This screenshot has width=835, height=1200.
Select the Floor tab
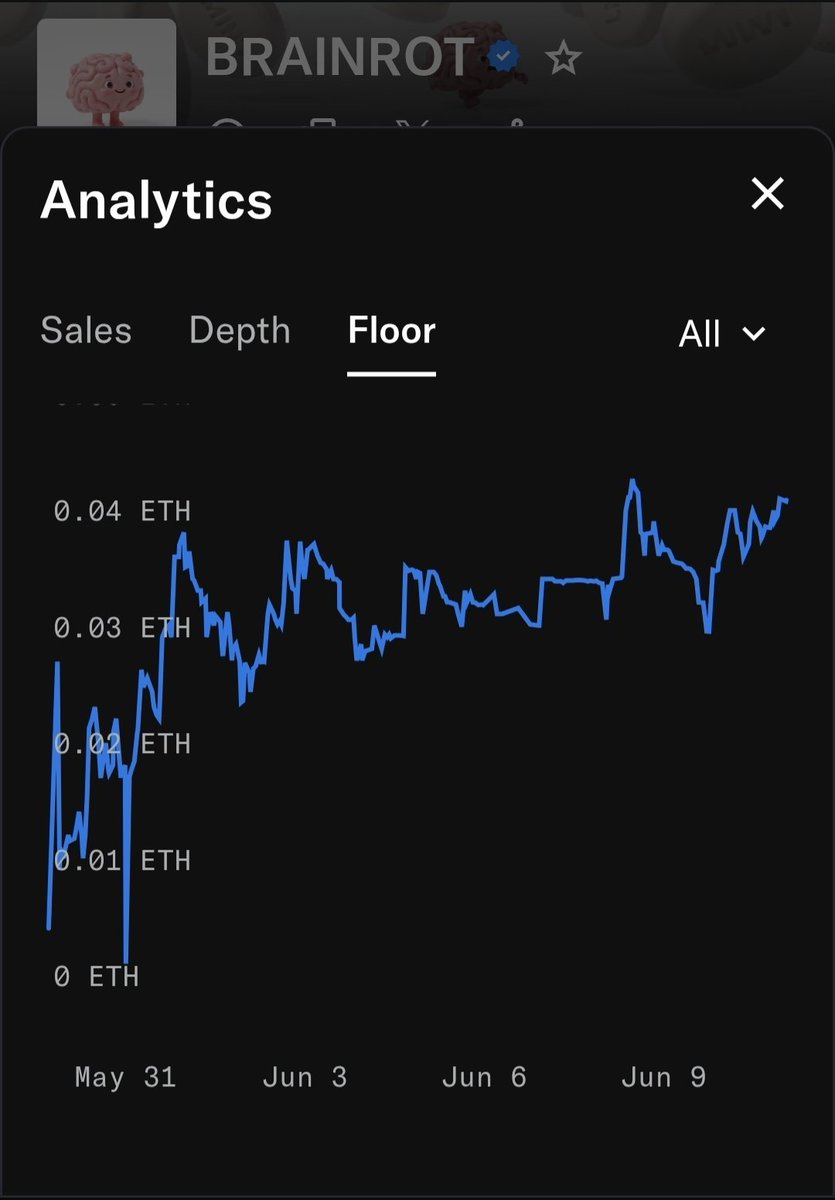(x=392, y=331)
